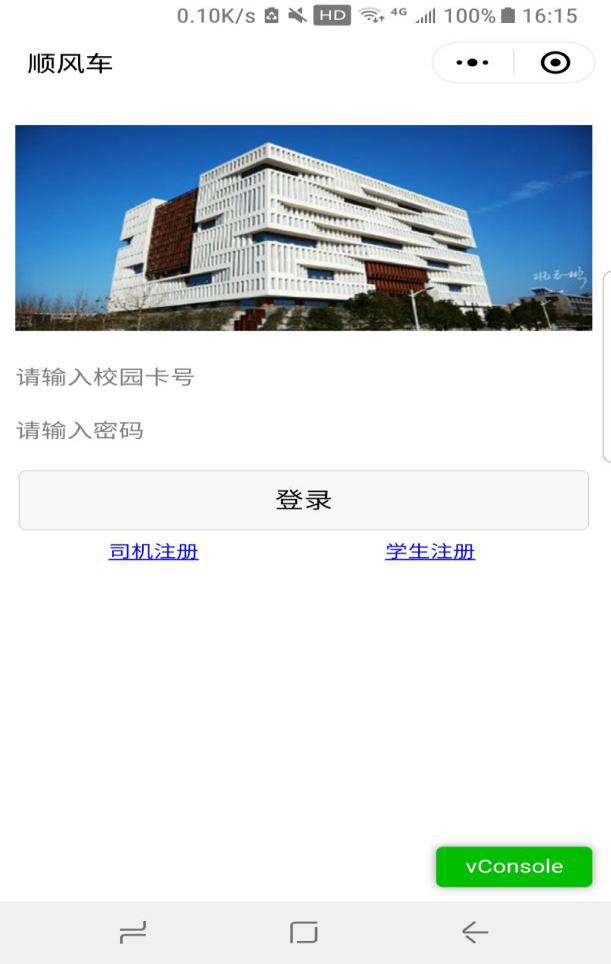
Task: Focus the campus card number field
Action: pos(300,377)
